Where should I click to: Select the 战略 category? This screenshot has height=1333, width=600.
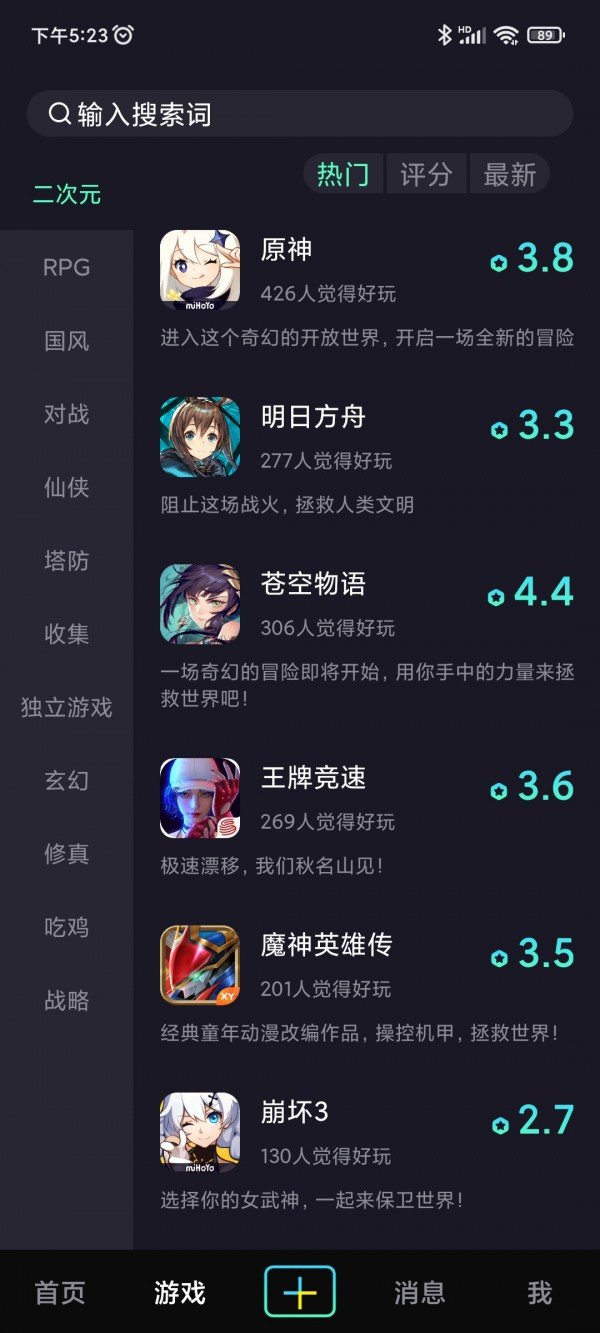(67, 1000)
